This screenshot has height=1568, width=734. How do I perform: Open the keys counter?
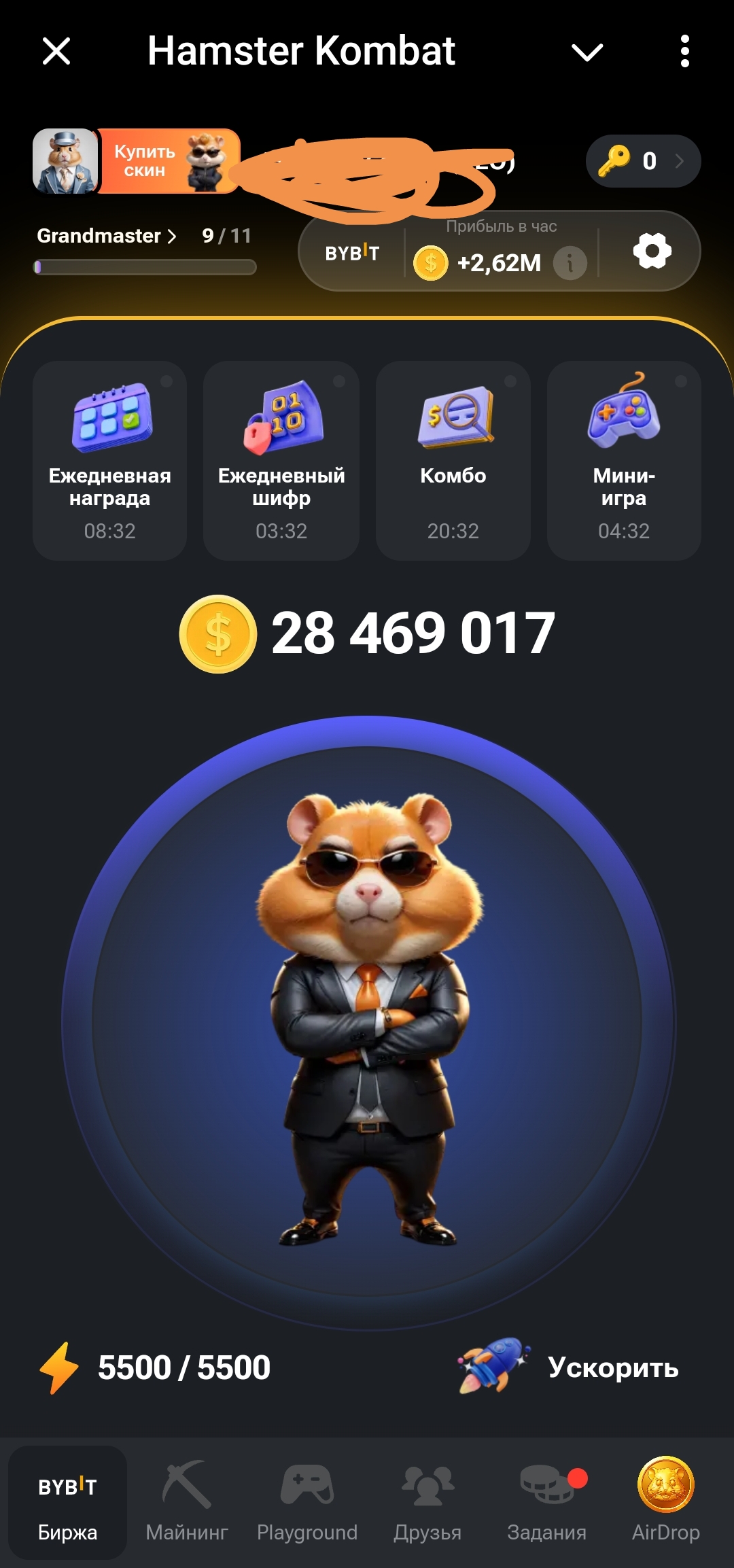pyautogui.click(x=643, y=161)
